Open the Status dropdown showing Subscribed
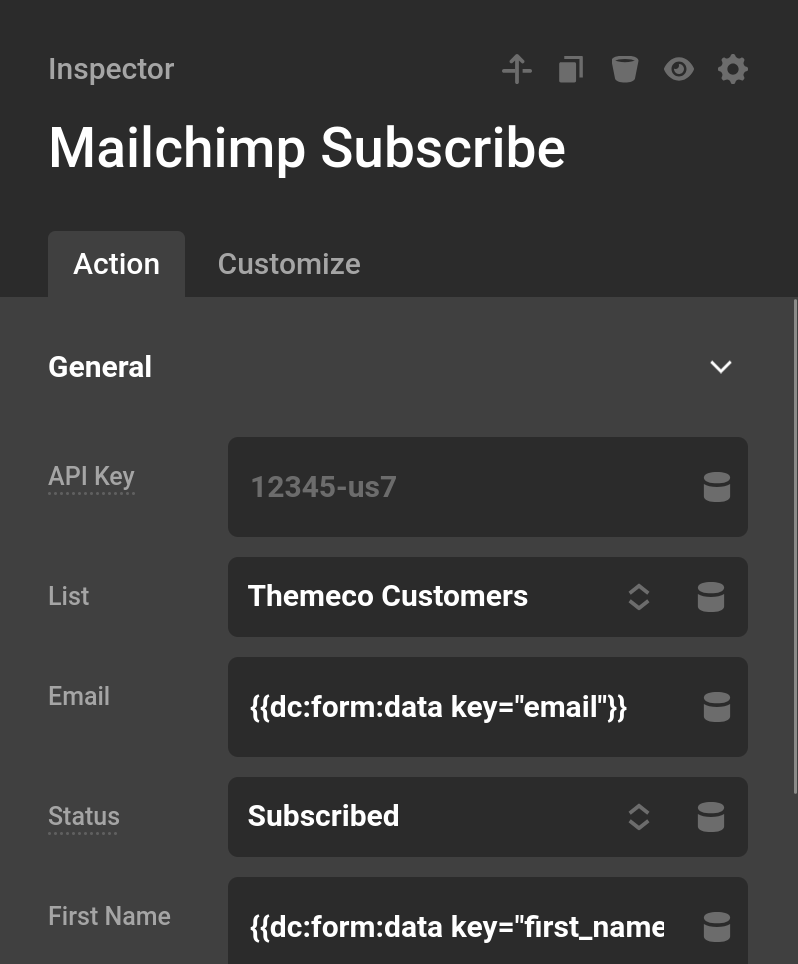The height and width of the screenshot is (964, 798). (x=639, y=817)
